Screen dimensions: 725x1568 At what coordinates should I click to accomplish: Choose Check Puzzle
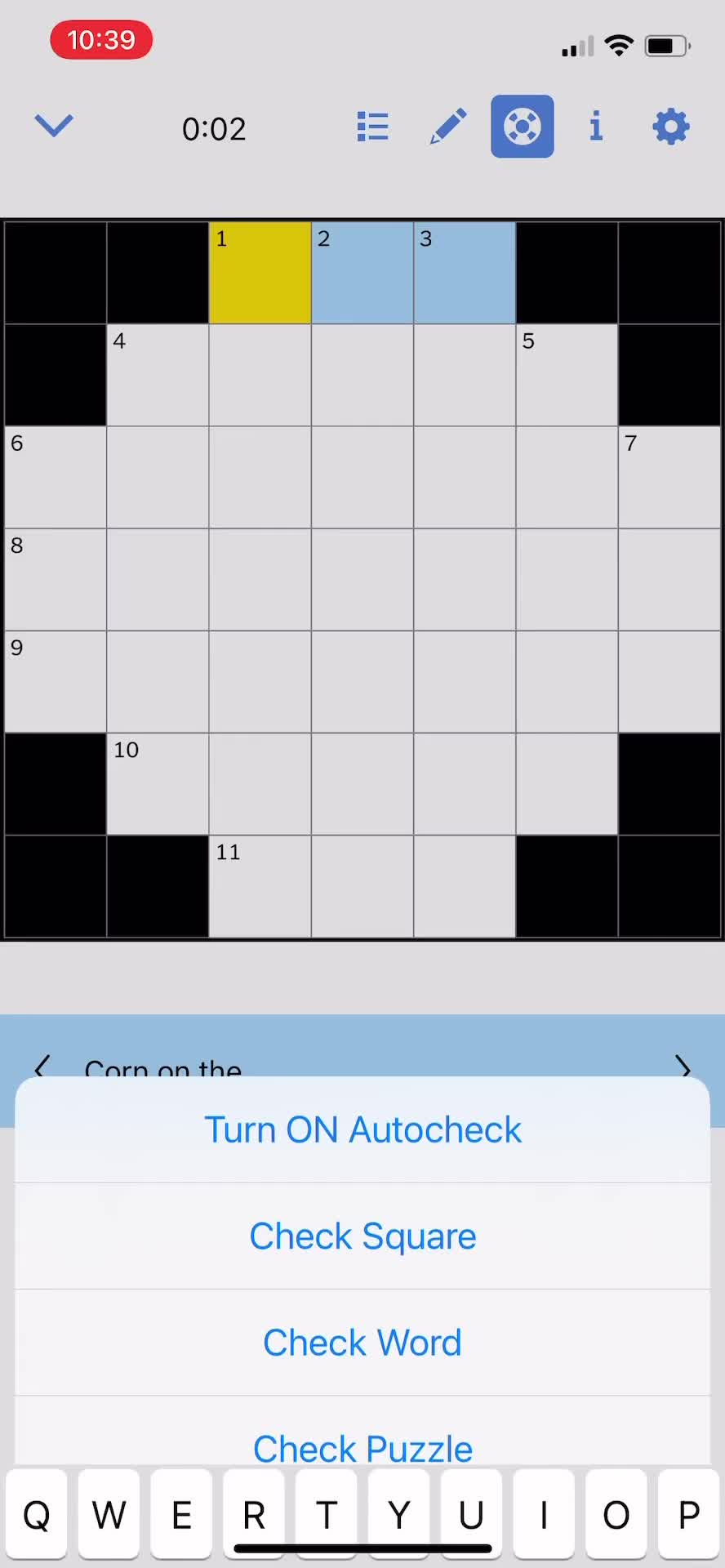pyautogui.click(x=362, y=1447)
